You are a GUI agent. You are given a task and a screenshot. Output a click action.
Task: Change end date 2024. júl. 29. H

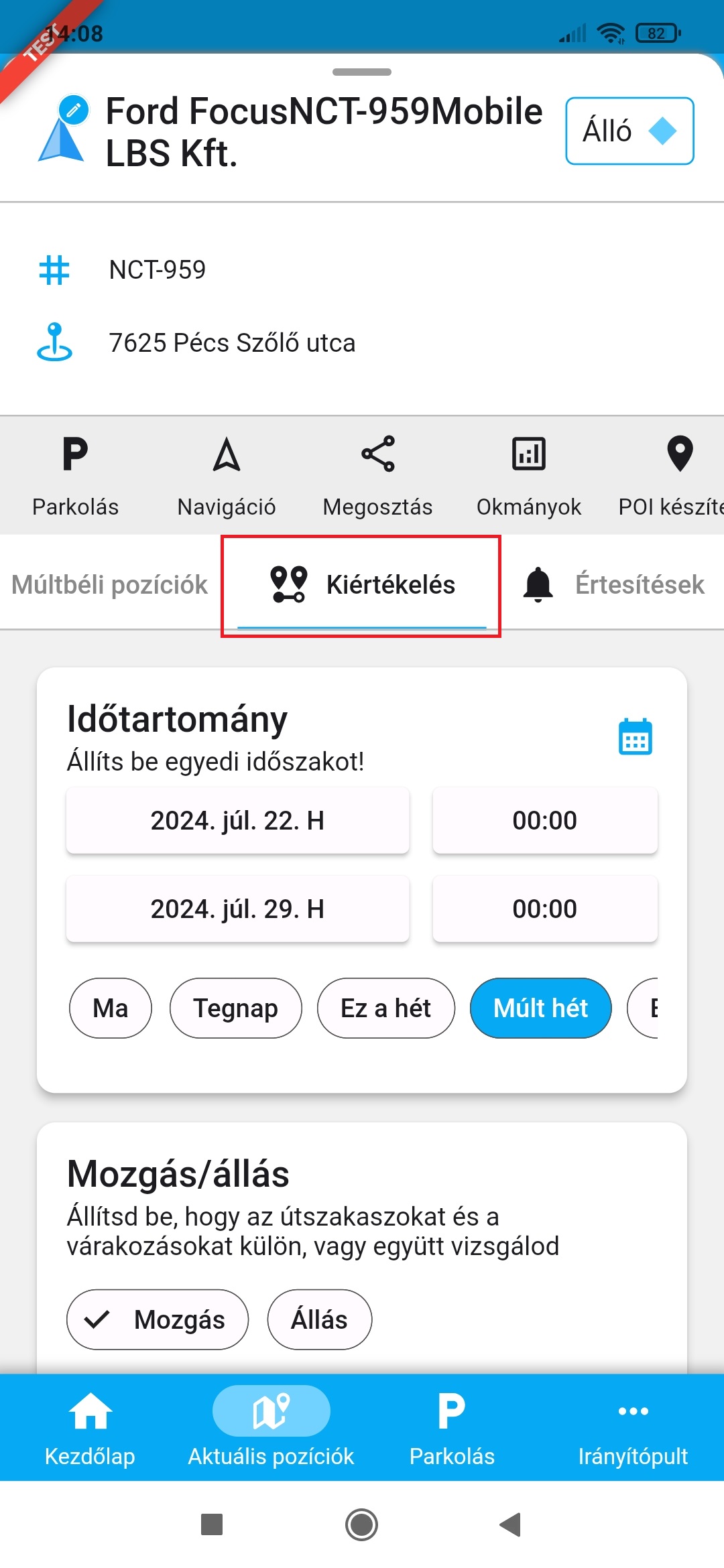(237, 909)
